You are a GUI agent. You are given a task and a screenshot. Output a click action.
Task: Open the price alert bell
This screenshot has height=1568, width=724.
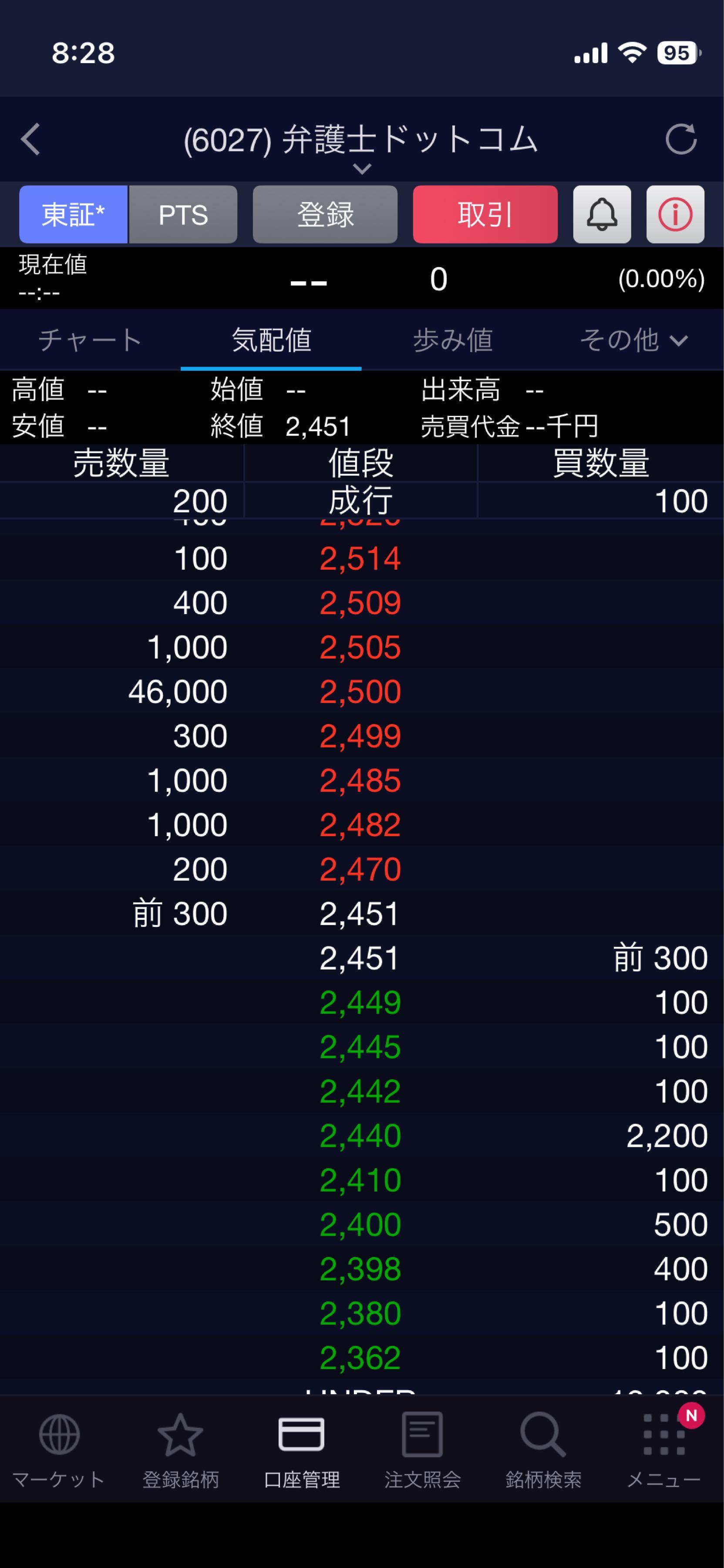(602, 214)
